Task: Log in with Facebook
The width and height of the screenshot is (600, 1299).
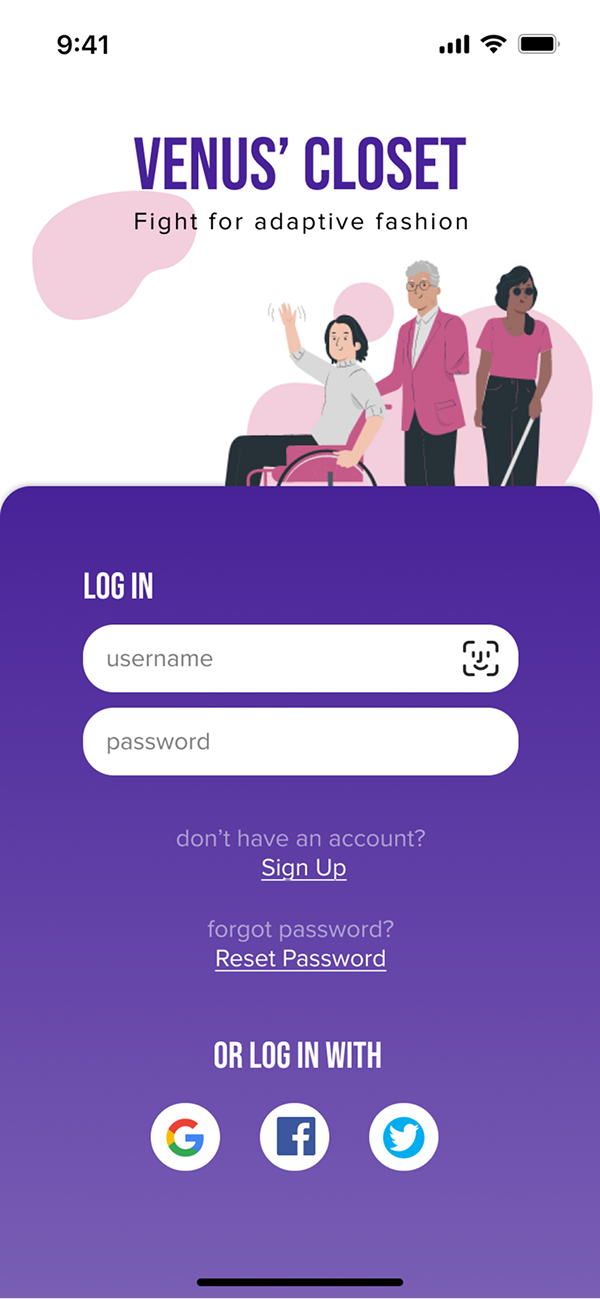Action: tap(295, 1137)
